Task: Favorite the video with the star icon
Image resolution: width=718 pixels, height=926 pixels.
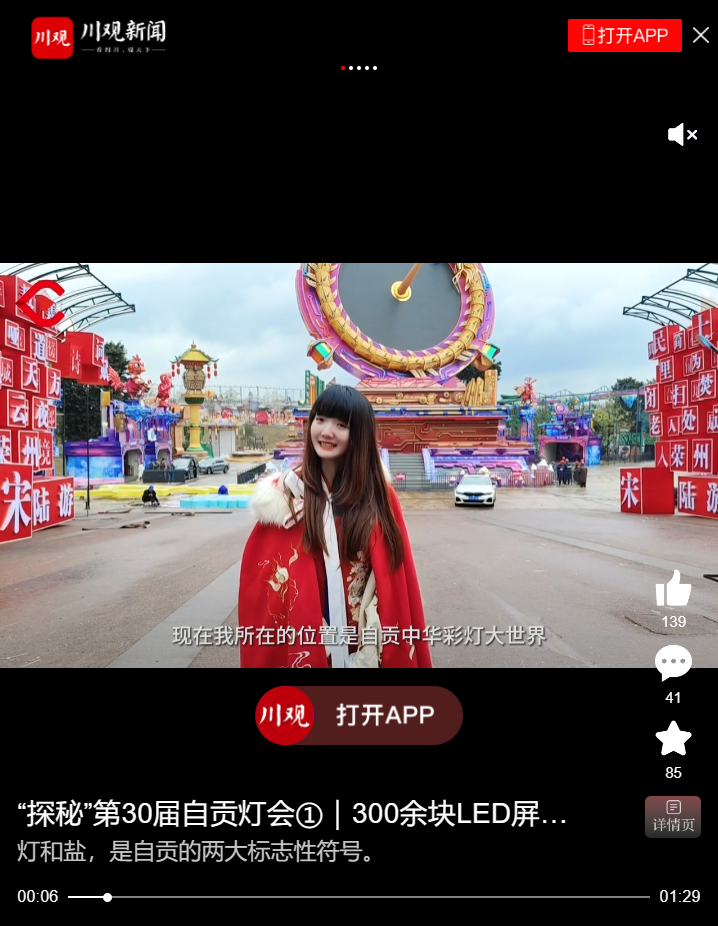Action: tap(673, 739)
